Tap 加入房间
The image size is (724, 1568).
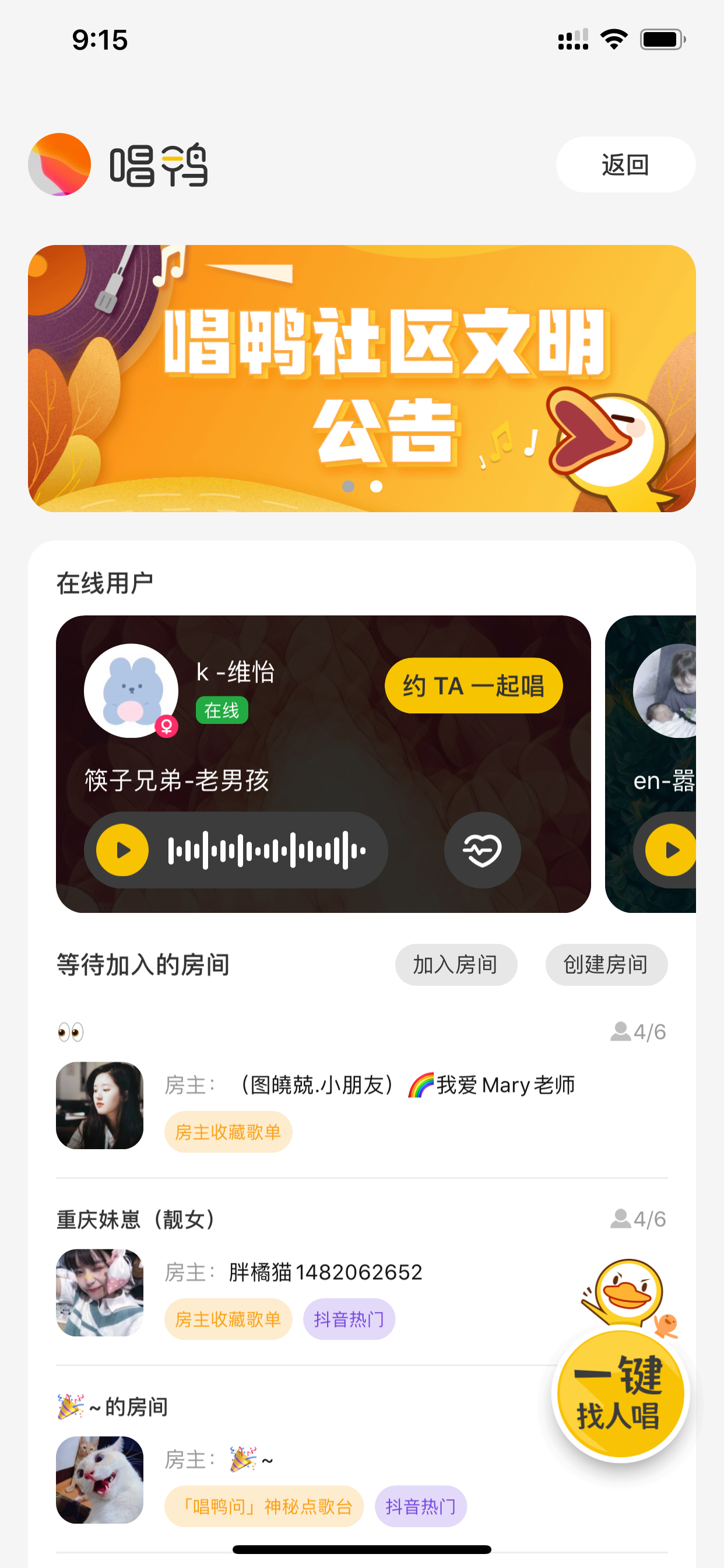[x=456, y=964]
